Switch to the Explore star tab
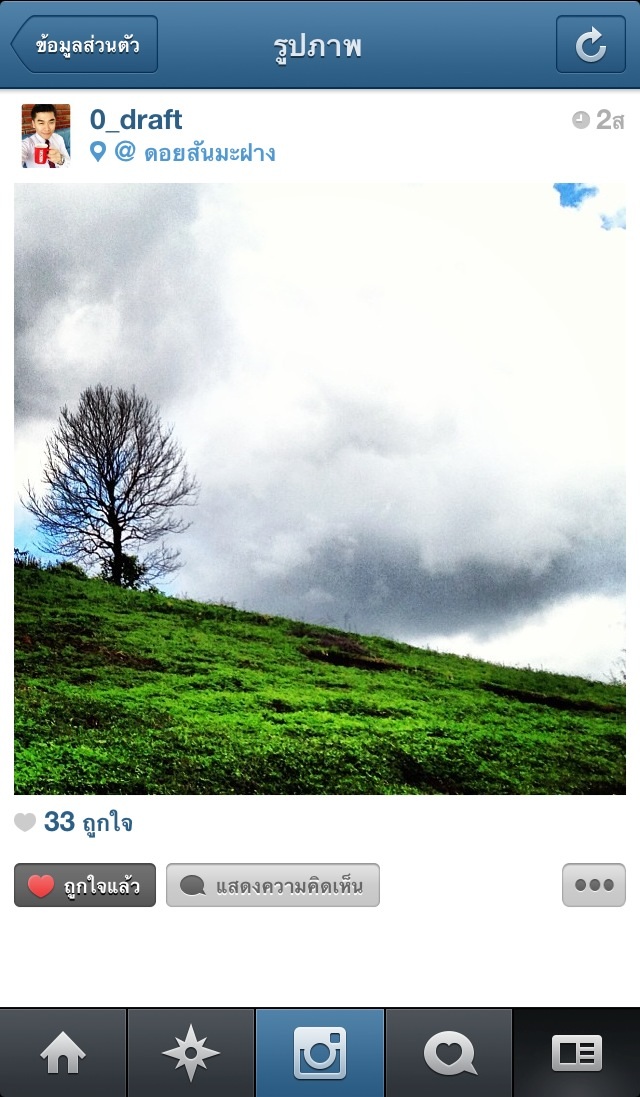This screenshot has height=1097, width=640. tap(191, 1053)
